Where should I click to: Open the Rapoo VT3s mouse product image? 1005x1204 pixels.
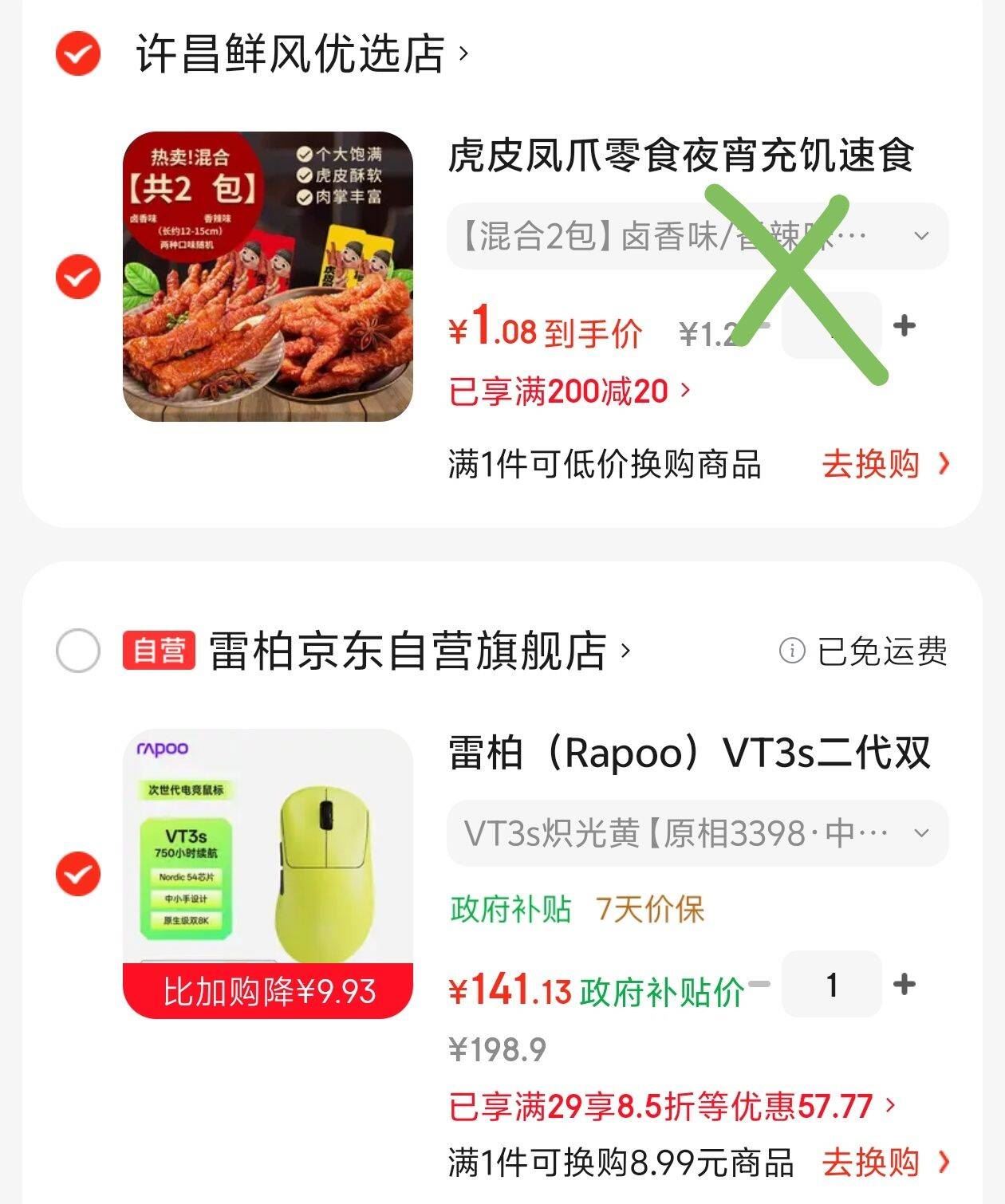click(x=267, y=874)
